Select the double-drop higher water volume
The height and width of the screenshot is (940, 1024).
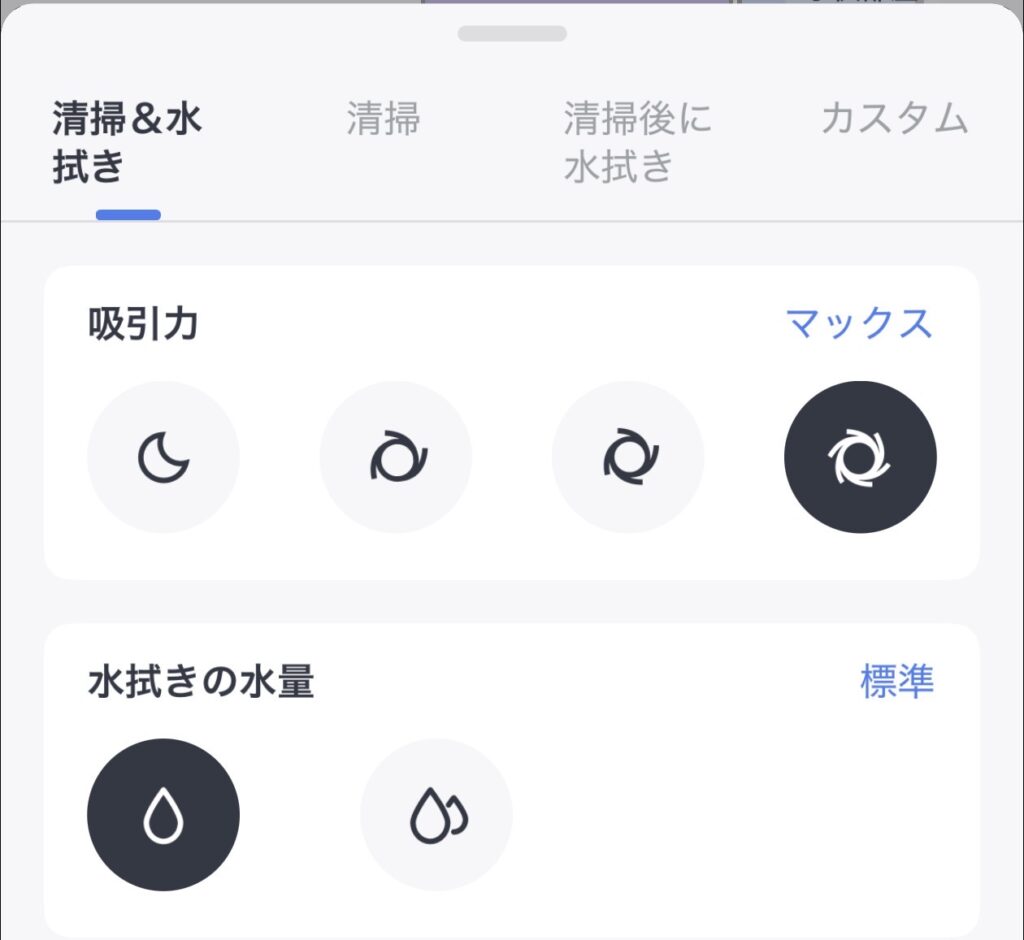click(x=436, y=815)
